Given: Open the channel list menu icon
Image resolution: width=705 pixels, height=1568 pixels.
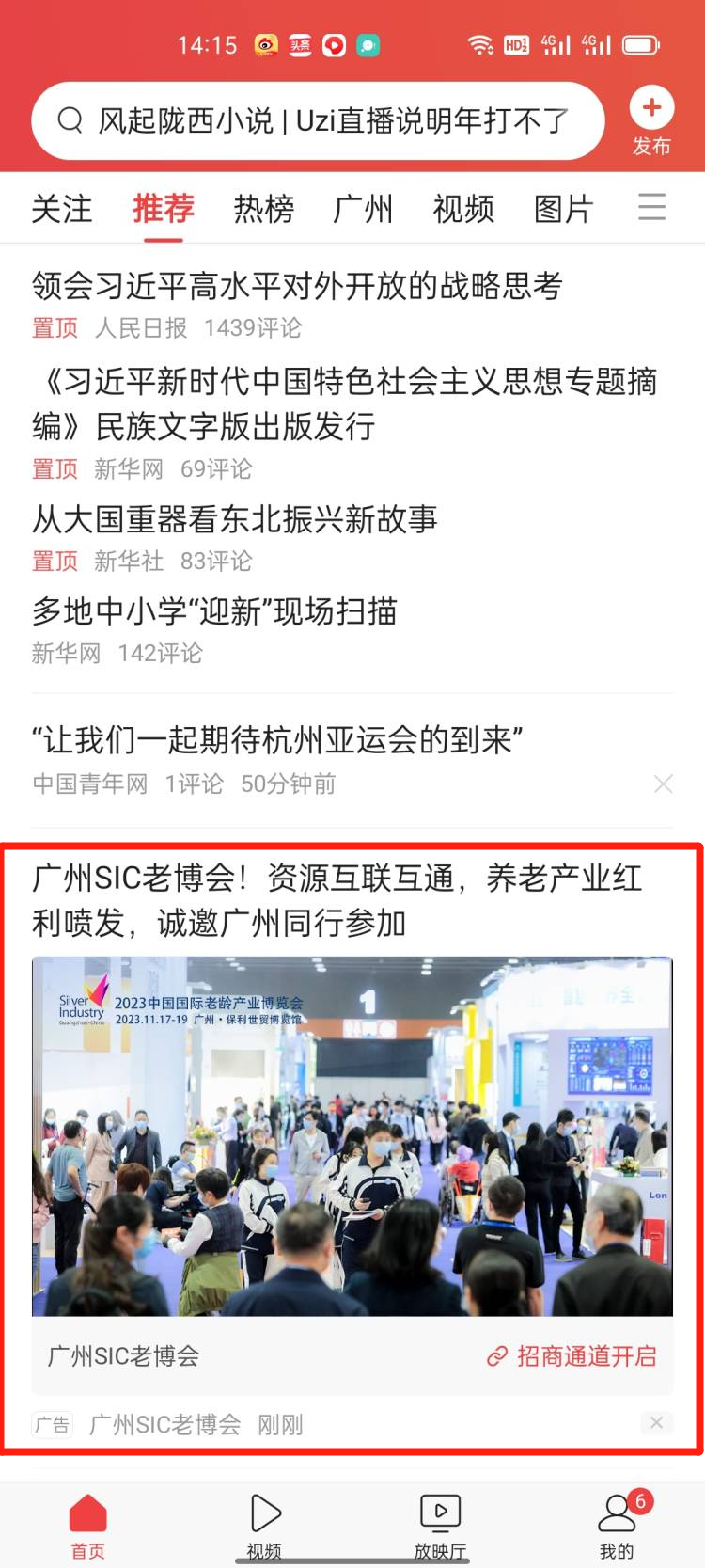Looking at the screenshot, I should (651, 207).
